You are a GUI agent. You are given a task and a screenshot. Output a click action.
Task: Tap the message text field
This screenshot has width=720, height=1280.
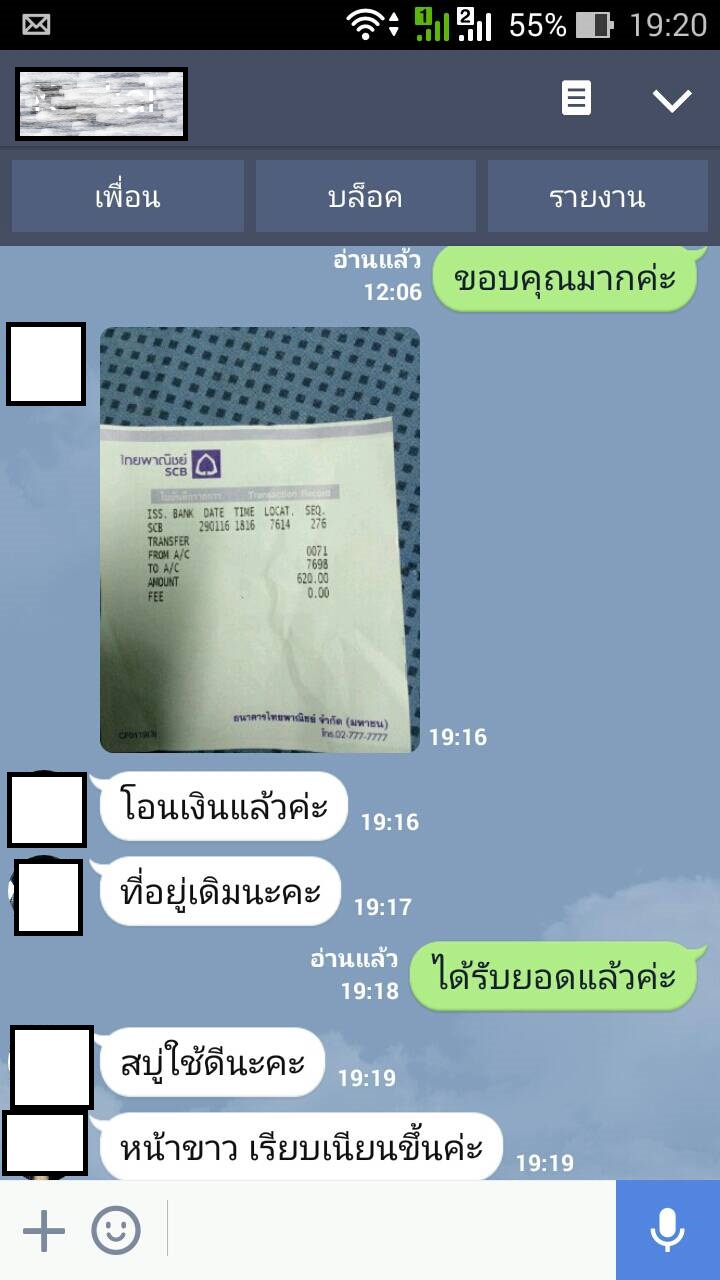[390, 1231]
